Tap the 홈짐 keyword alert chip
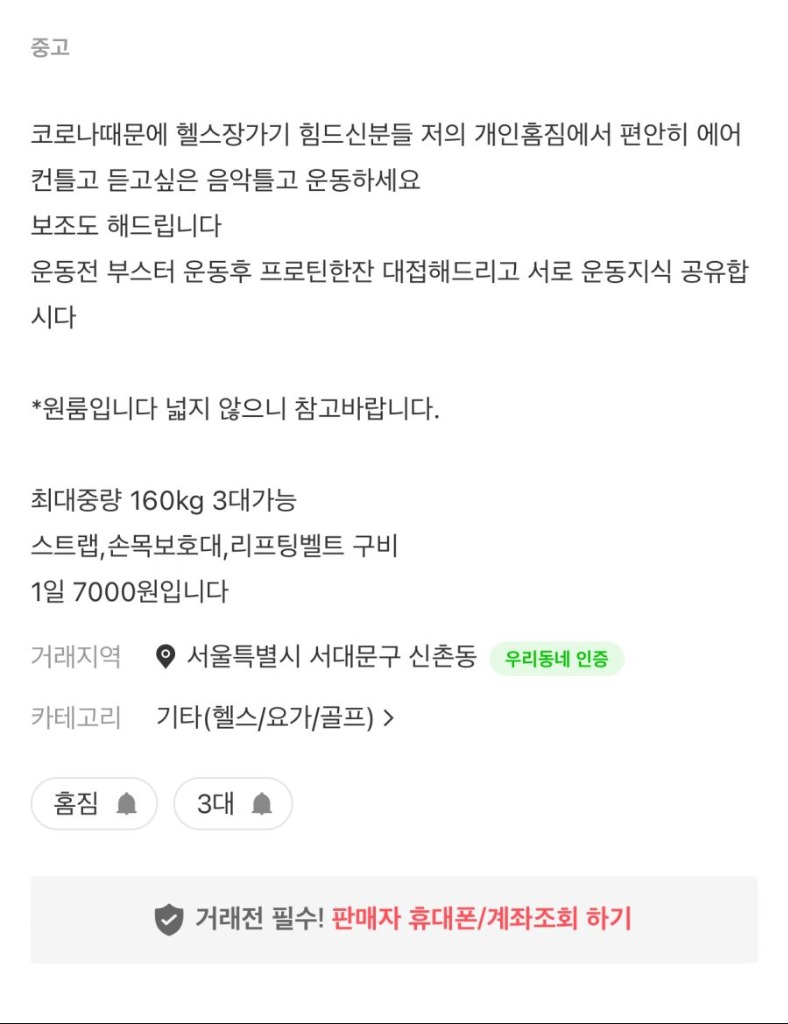 (94, 804)
